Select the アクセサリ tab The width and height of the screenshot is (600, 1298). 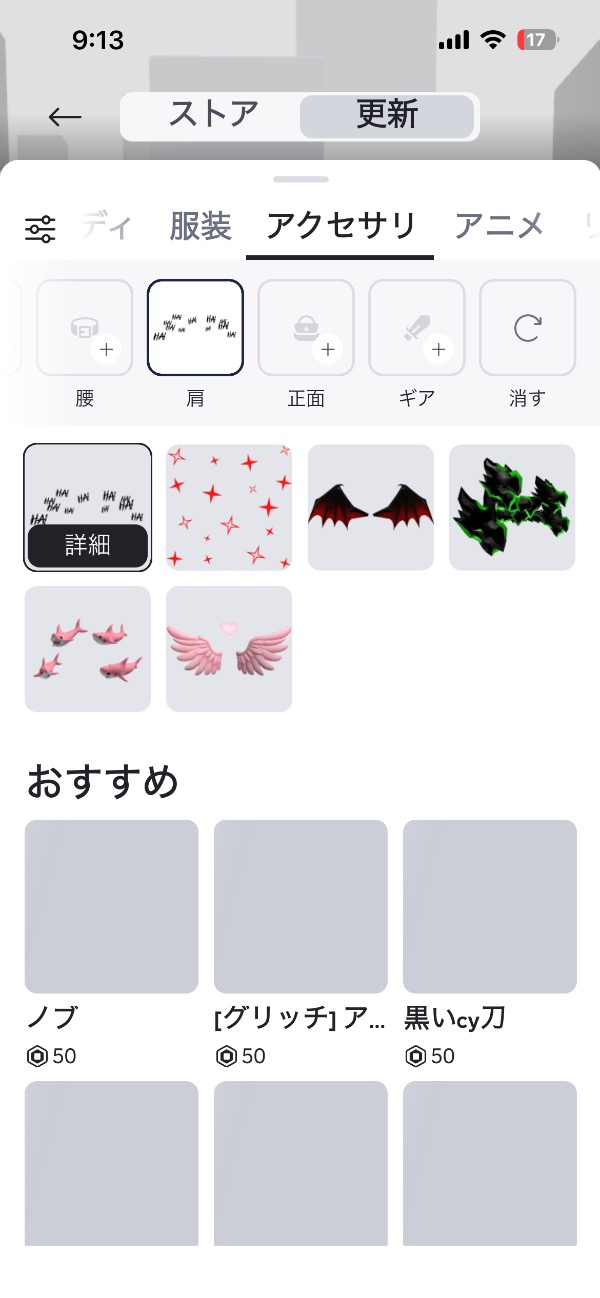pos(340,226)
